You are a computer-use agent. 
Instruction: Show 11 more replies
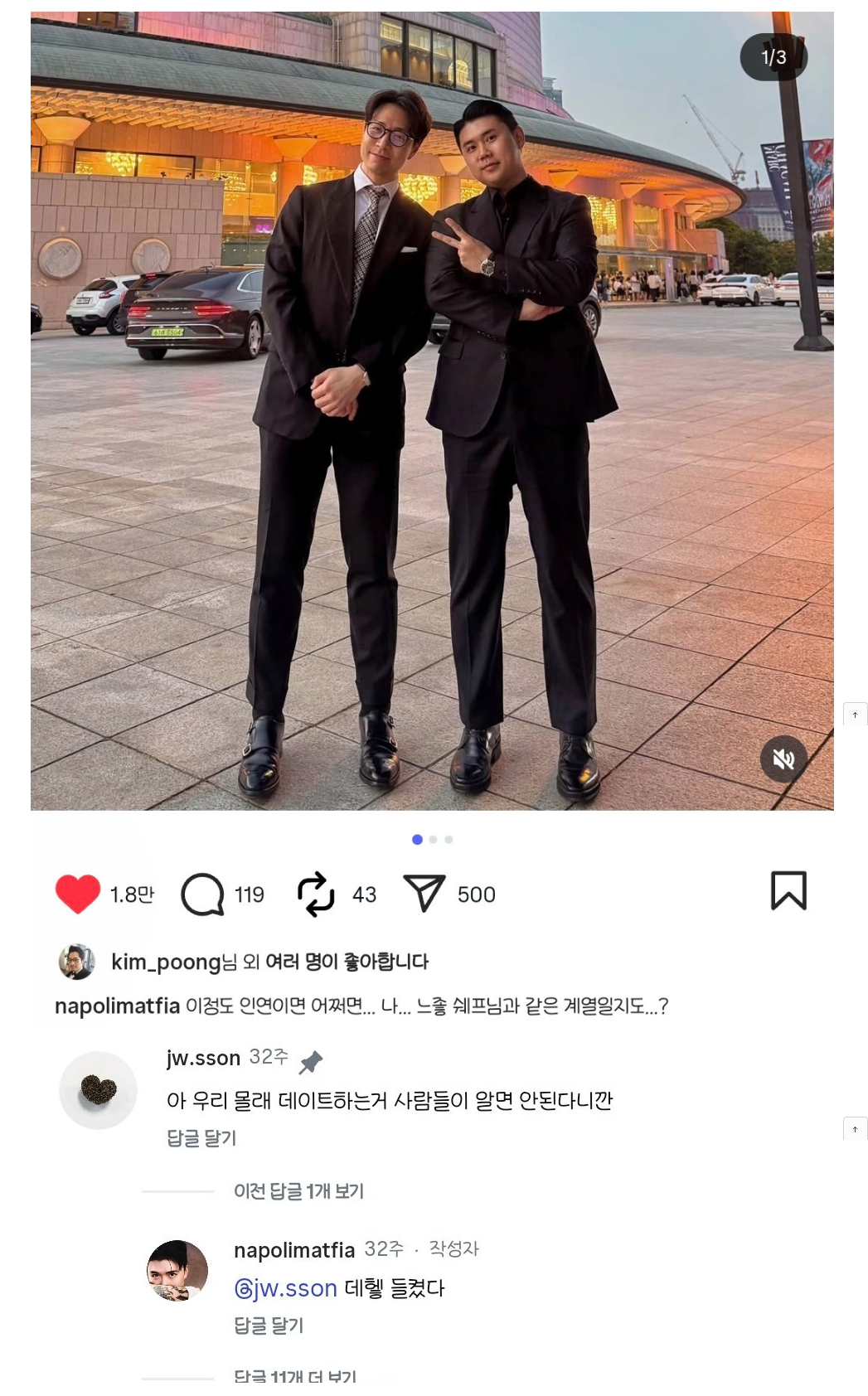coord(295,1377)
